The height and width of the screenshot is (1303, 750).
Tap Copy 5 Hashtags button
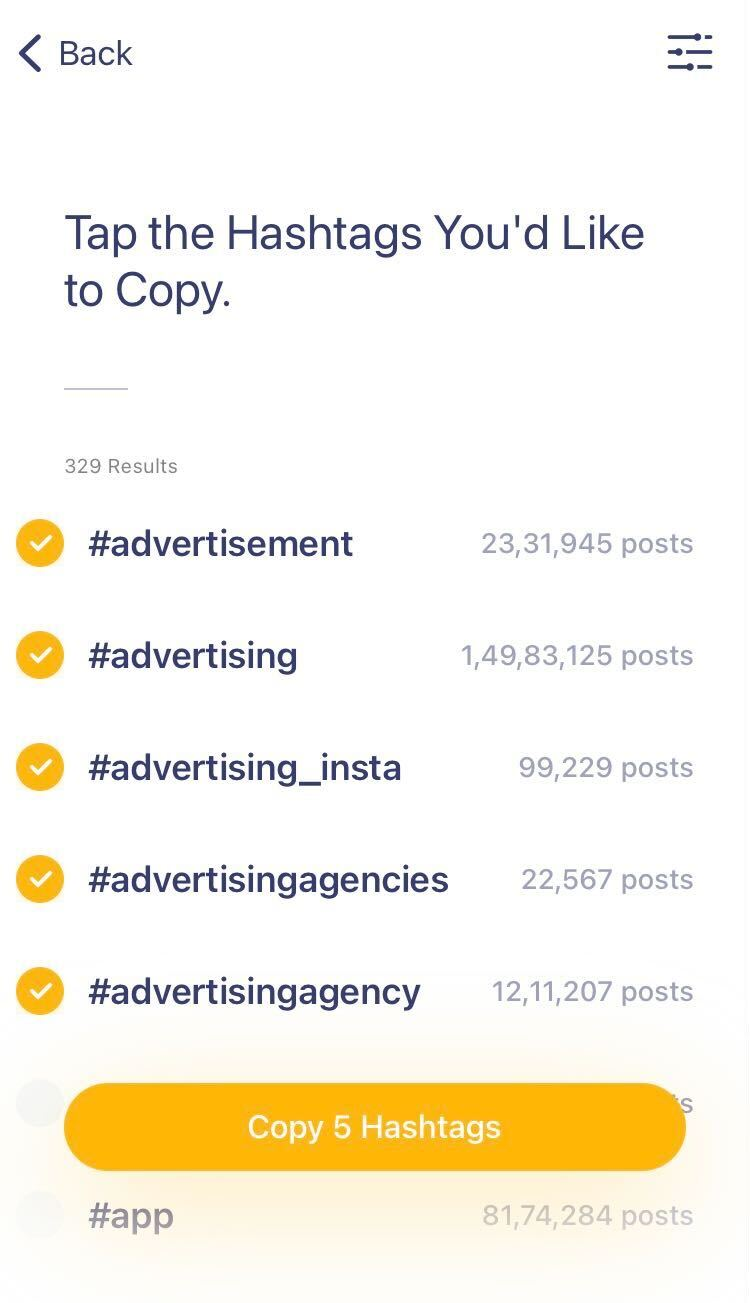pos(374,1127)
